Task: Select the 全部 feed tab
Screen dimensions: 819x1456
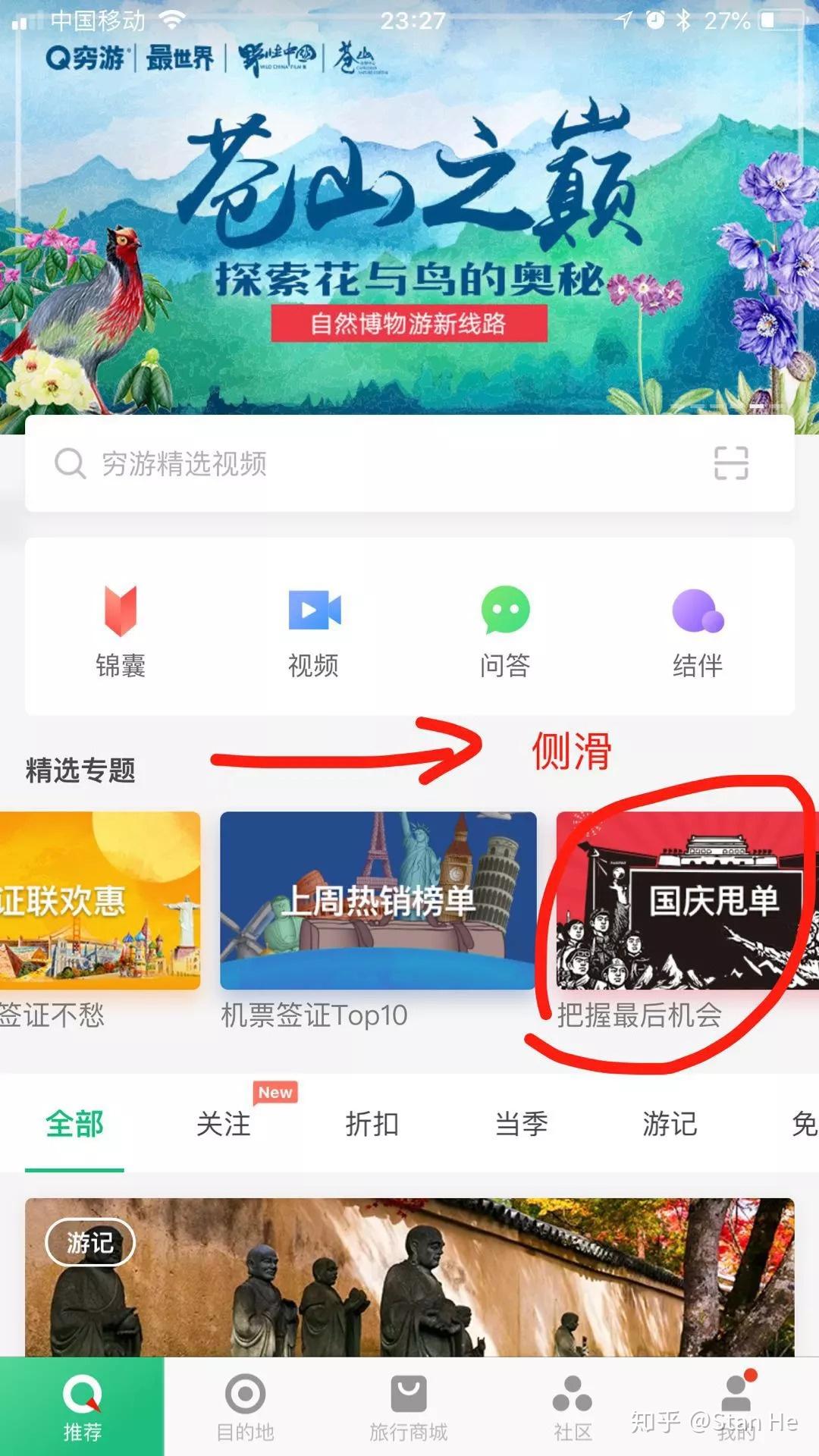Action: pyautogui.click(x=74, y=1124)
